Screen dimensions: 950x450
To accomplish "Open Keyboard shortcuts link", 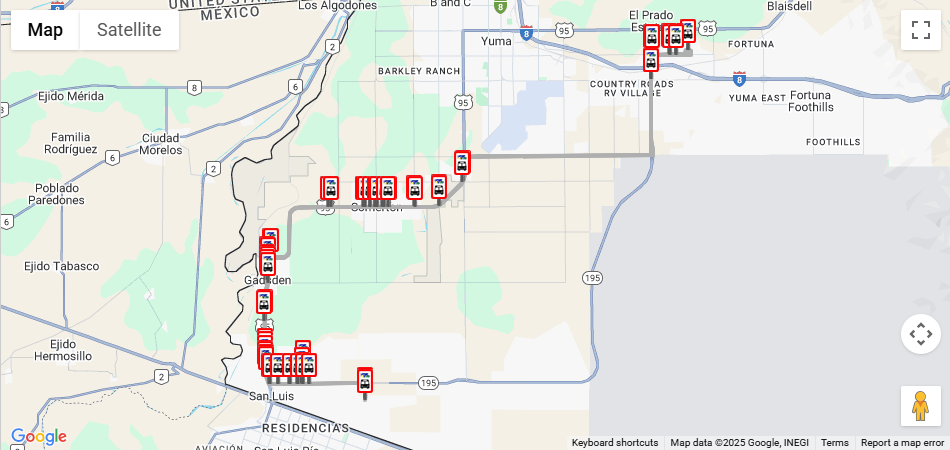I will click(615, 443).
